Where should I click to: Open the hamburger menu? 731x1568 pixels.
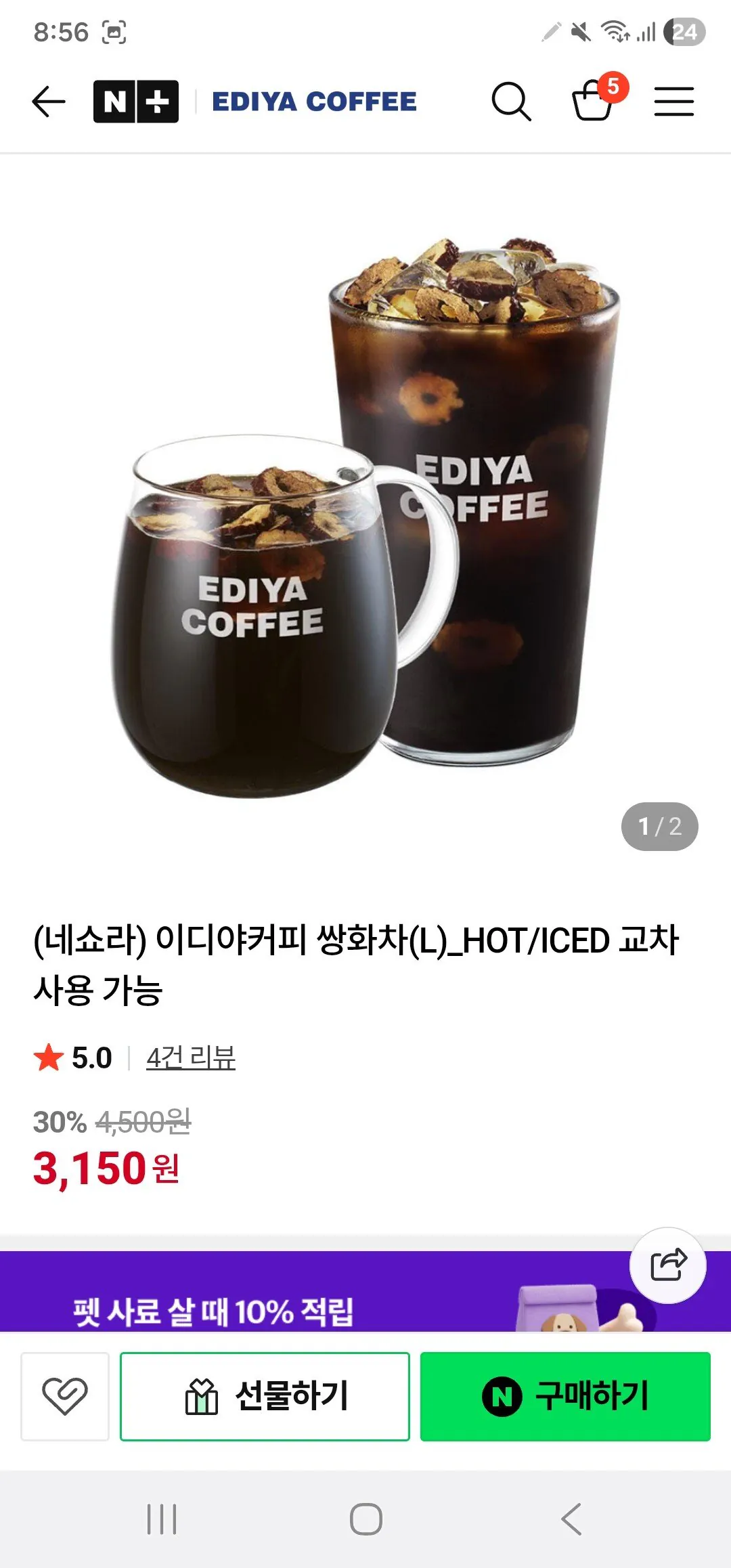[674, 100]
